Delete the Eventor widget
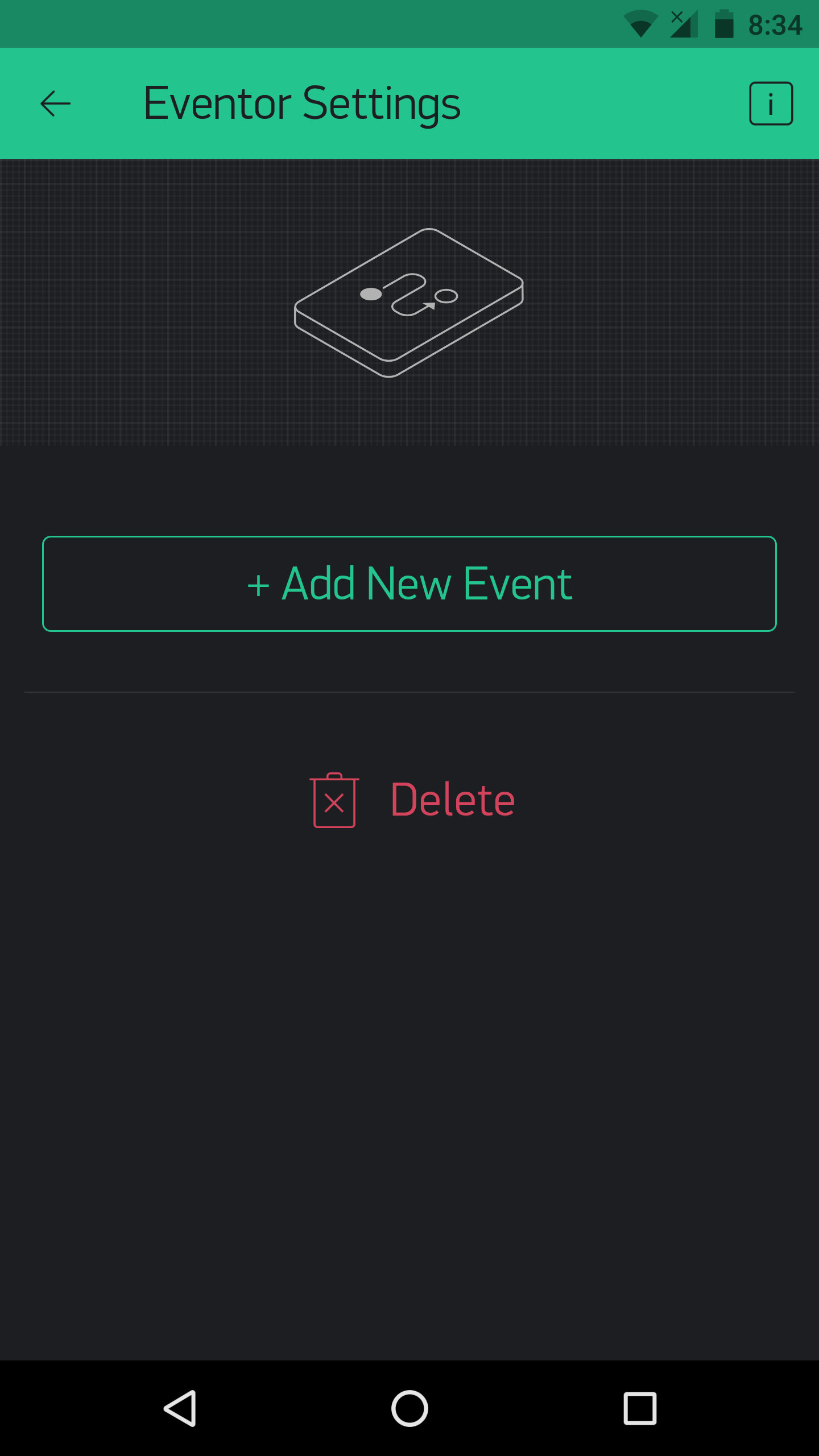The height and width of the screenshot is (1456, 819). (413, 800)
